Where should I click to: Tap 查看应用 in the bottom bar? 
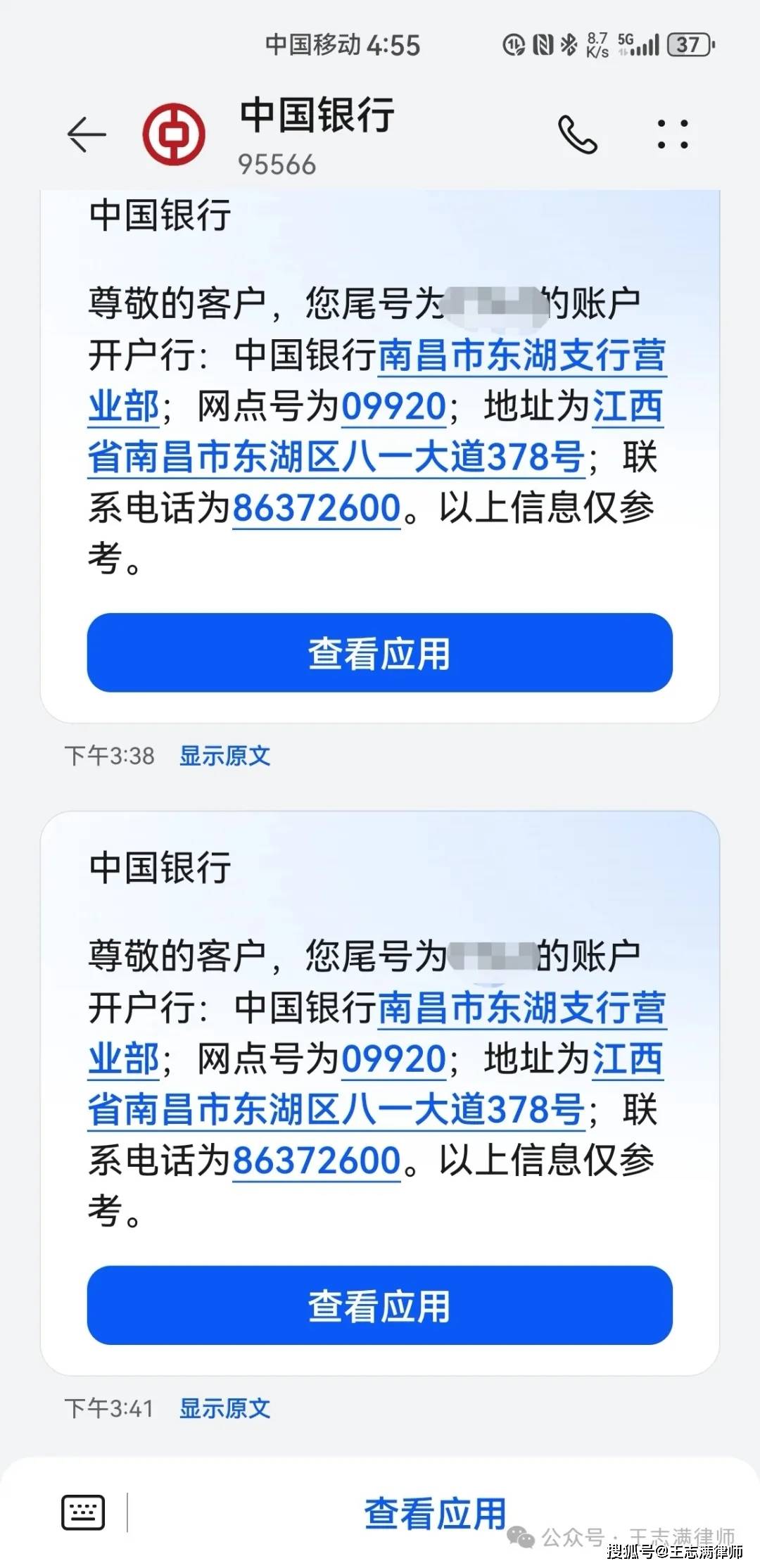tap(435, 1513)
